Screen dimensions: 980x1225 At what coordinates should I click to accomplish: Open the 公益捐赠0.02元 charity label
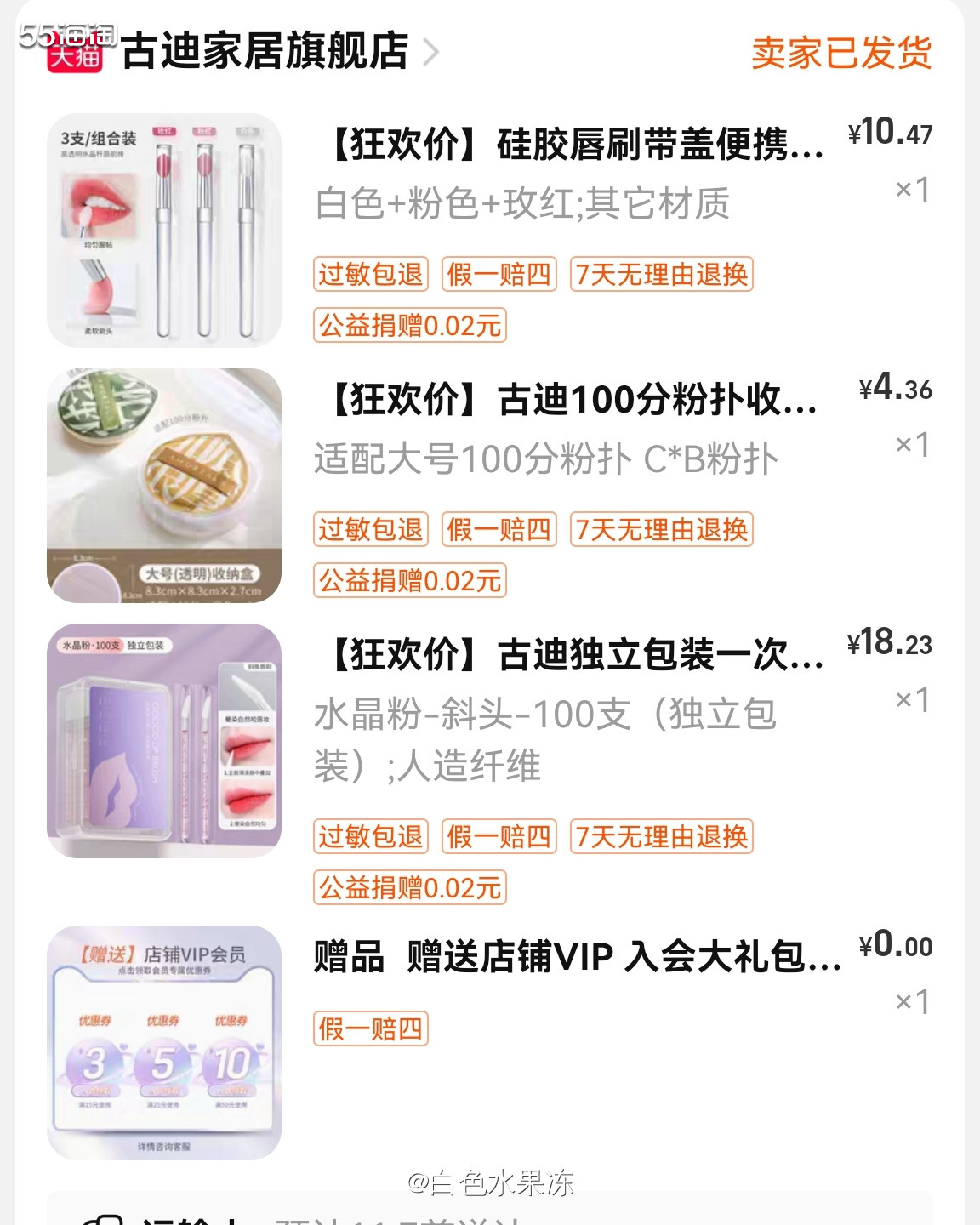(x=408, y=326)
